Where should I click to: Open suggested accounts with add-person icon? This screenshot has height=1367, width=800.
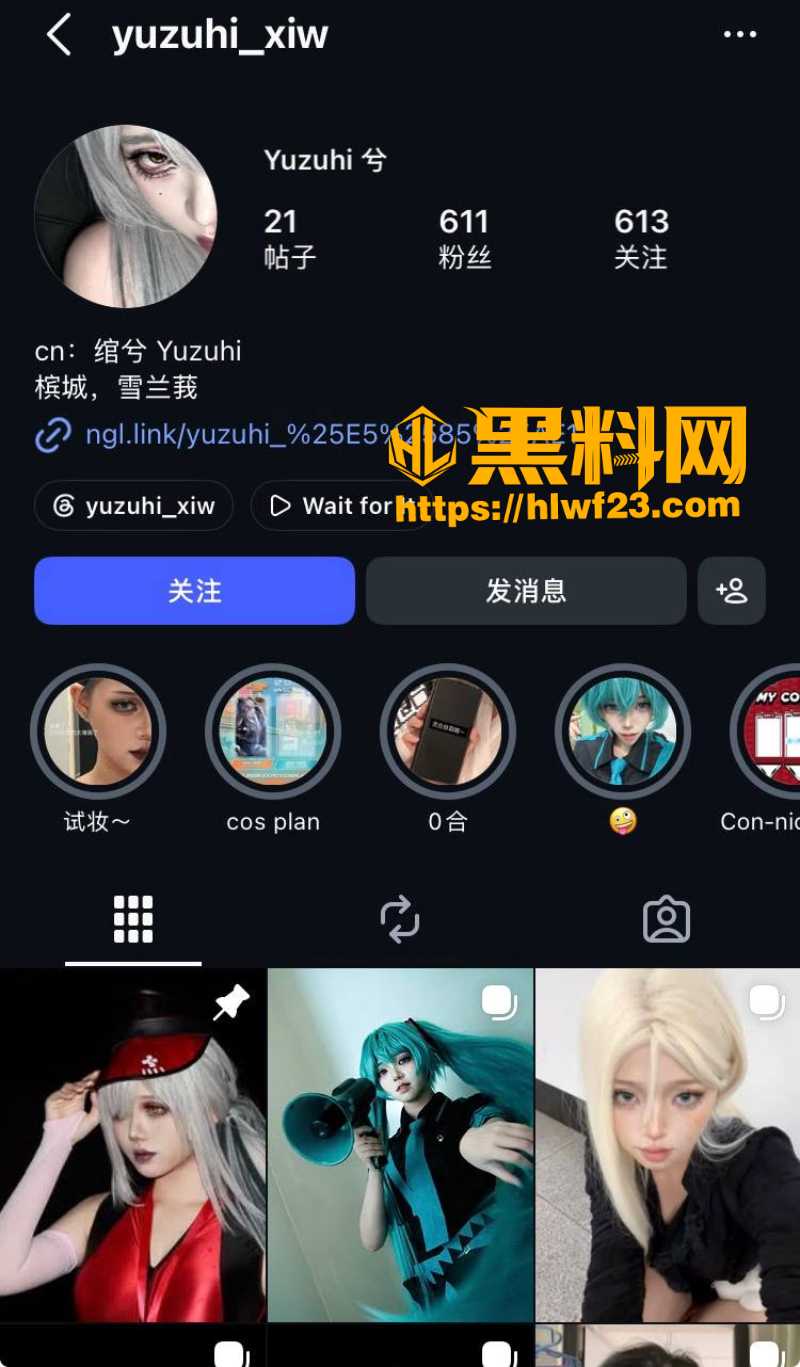tap(732, 591)
